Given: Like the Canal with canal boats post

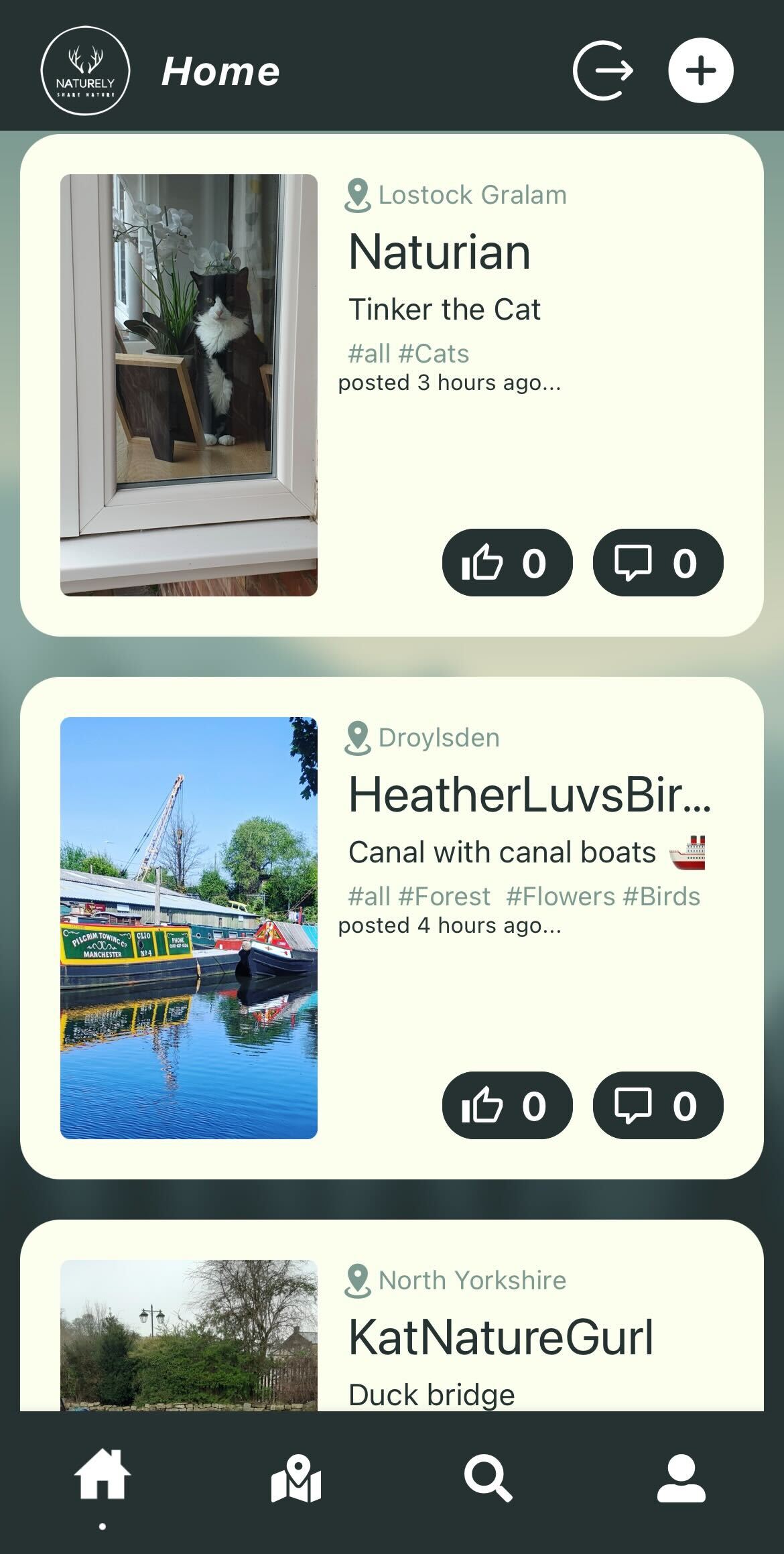Looking at the screenshot, I should pyautogui.click(x=507, y=1105).
